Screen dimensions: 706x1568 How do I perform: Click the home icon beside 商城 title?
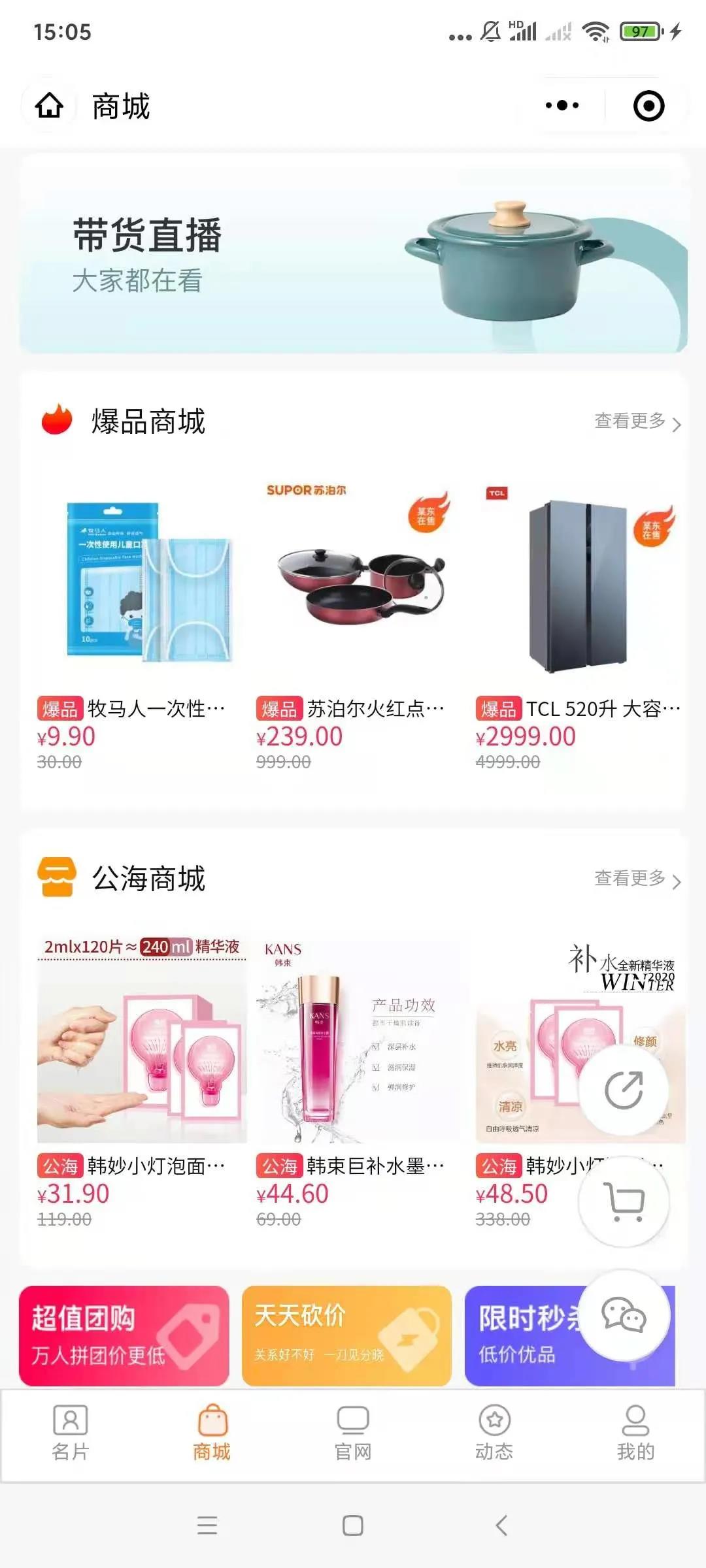49,106
